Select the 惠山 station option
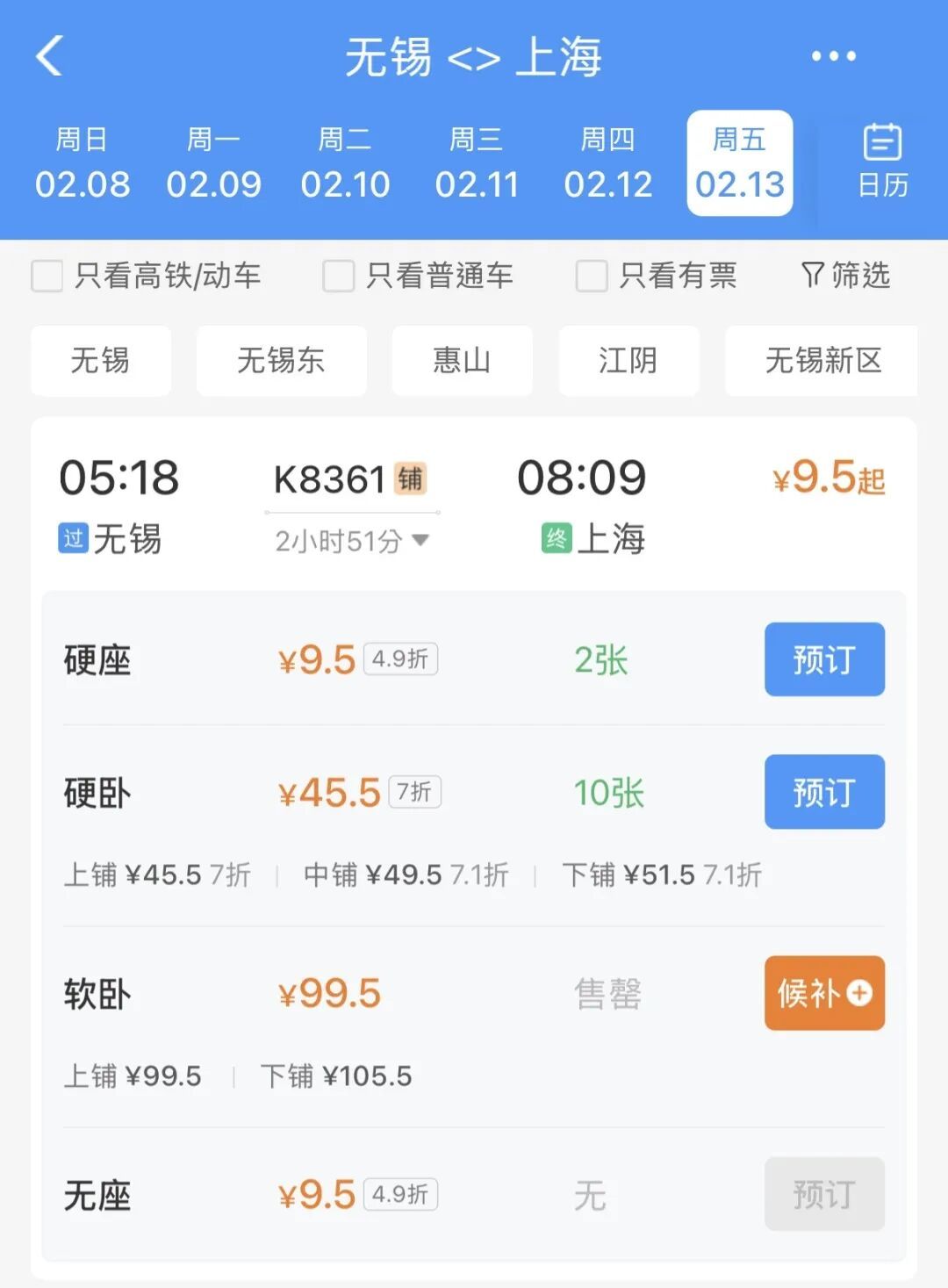Screen dimensions: 948x1288 pyautogui.click(x=463, y=361)
